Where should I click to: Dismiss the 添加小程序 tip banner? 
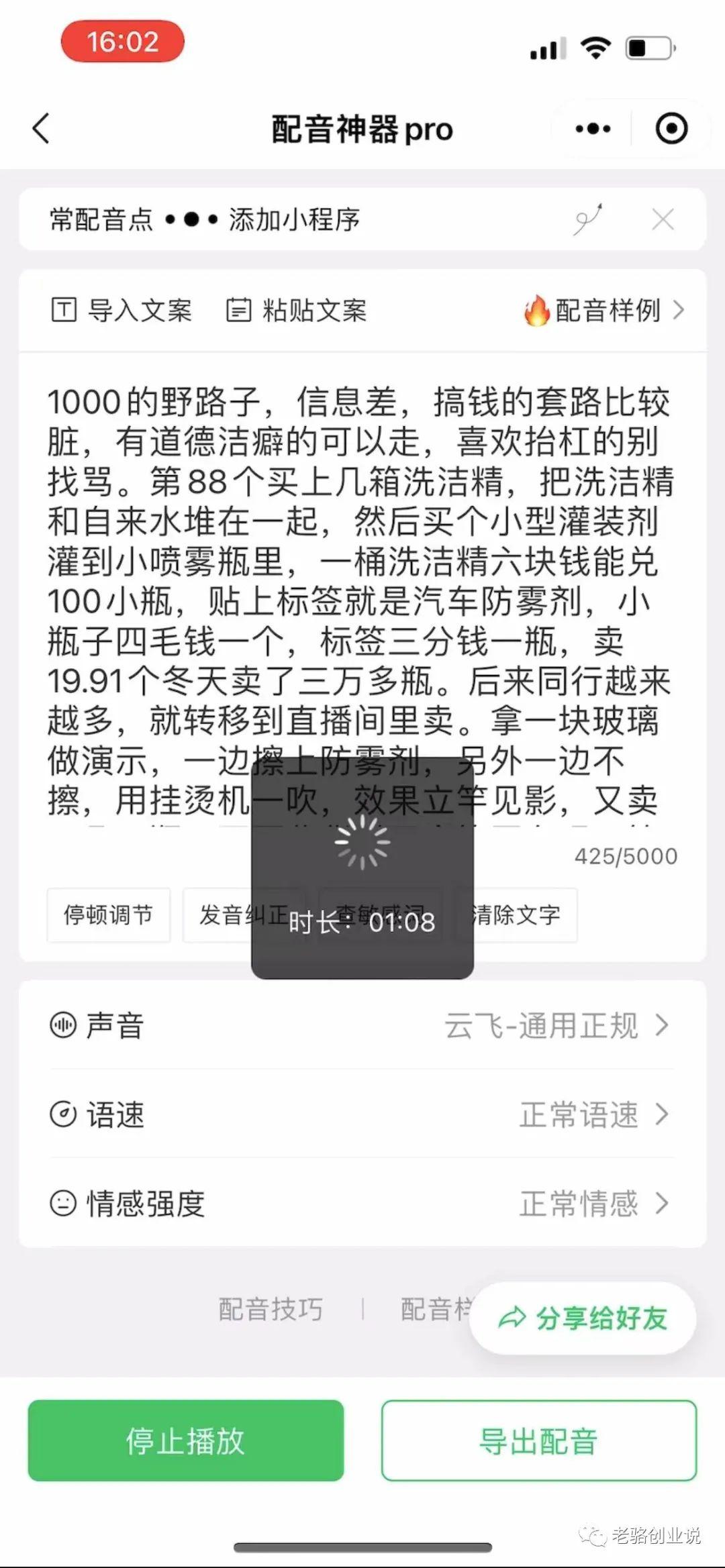663,219
